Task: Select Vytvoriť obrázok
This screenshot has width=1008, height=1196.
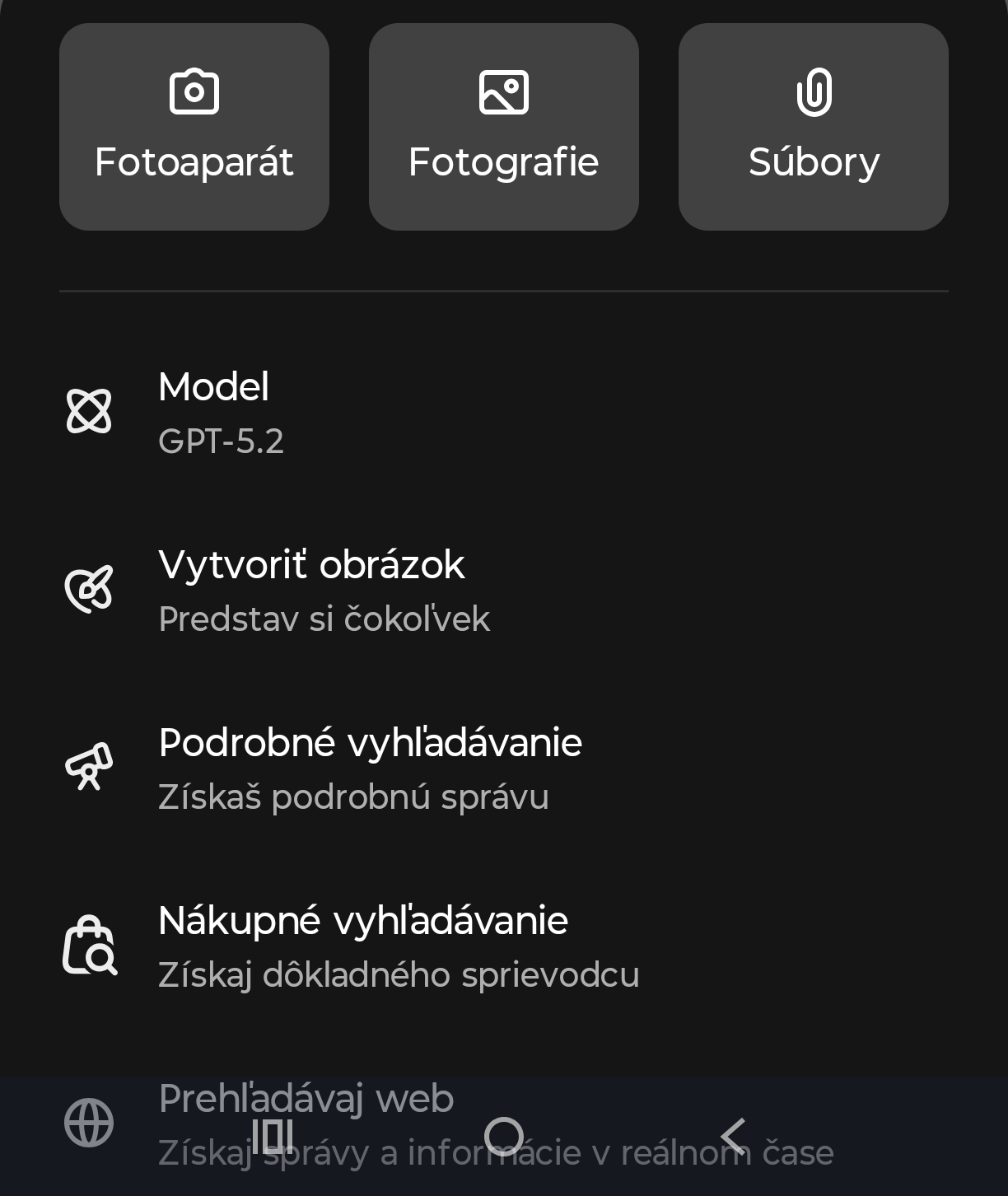Action: (x=329, y=590)
